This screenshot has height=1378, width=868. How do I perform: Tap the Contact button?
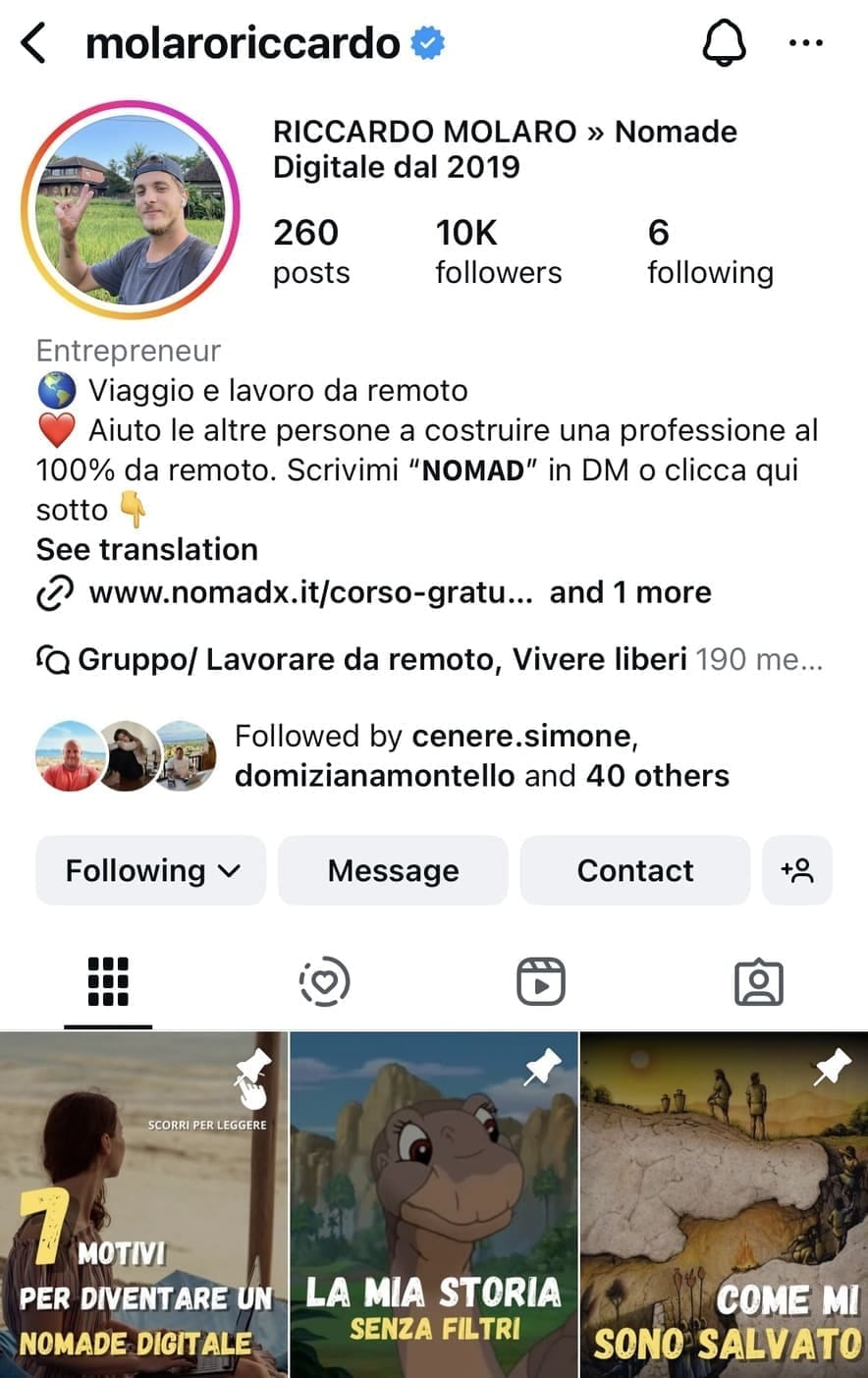tap(634, 870)
